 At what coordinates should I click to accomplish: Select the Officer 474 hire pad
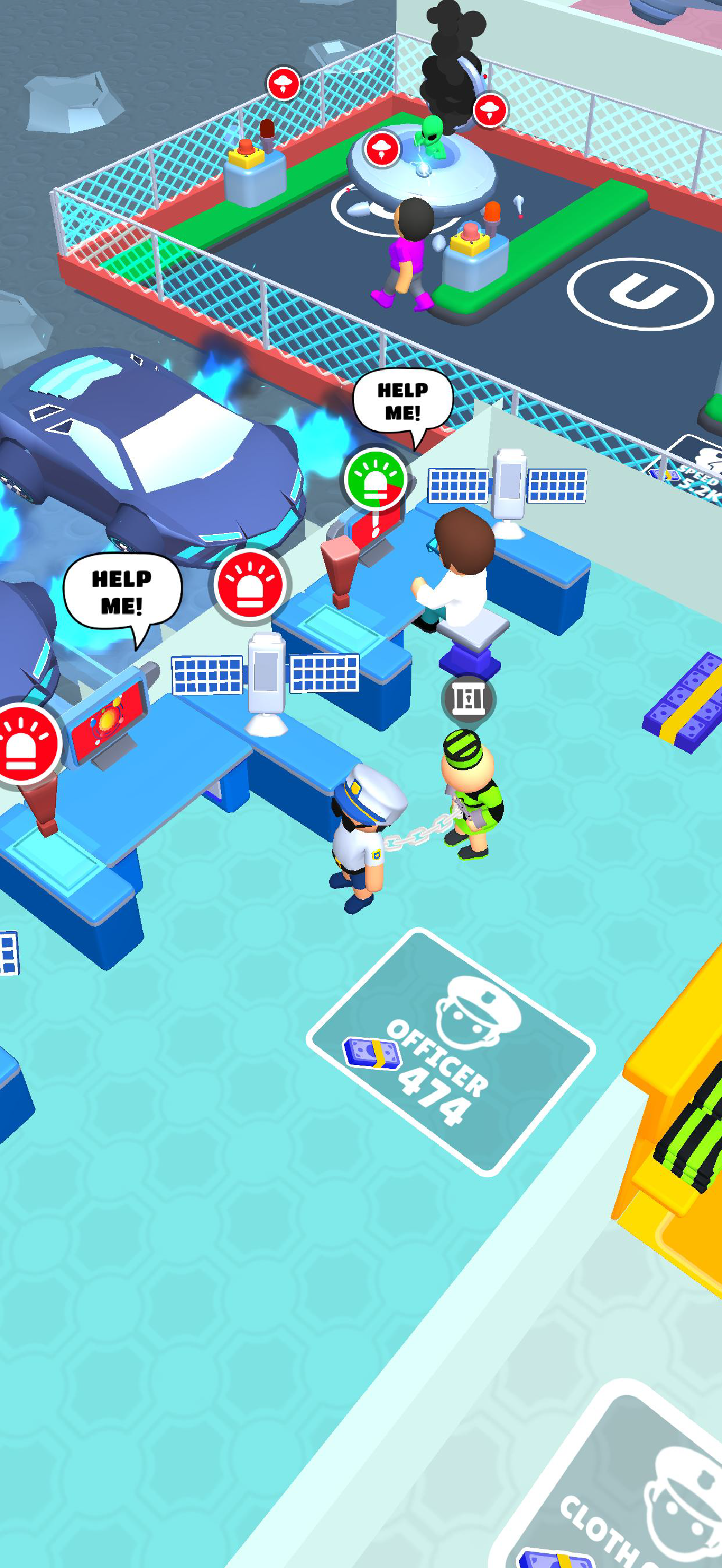pos(451,1052)
